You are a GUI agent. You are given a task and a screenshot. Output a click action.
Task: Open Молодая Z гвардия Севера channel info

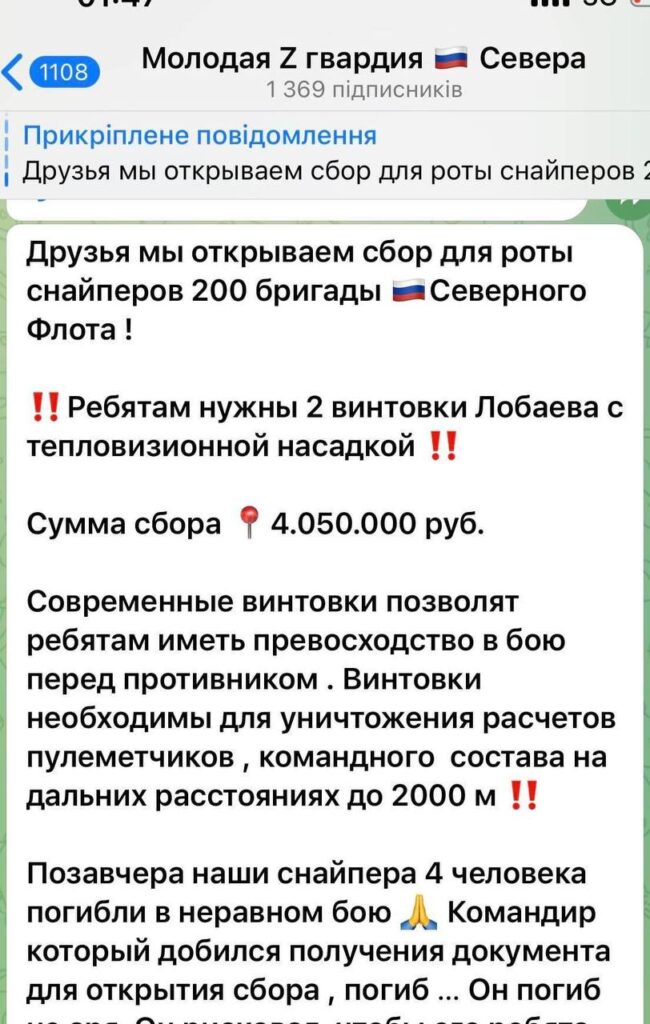click(x=364, y=71)
